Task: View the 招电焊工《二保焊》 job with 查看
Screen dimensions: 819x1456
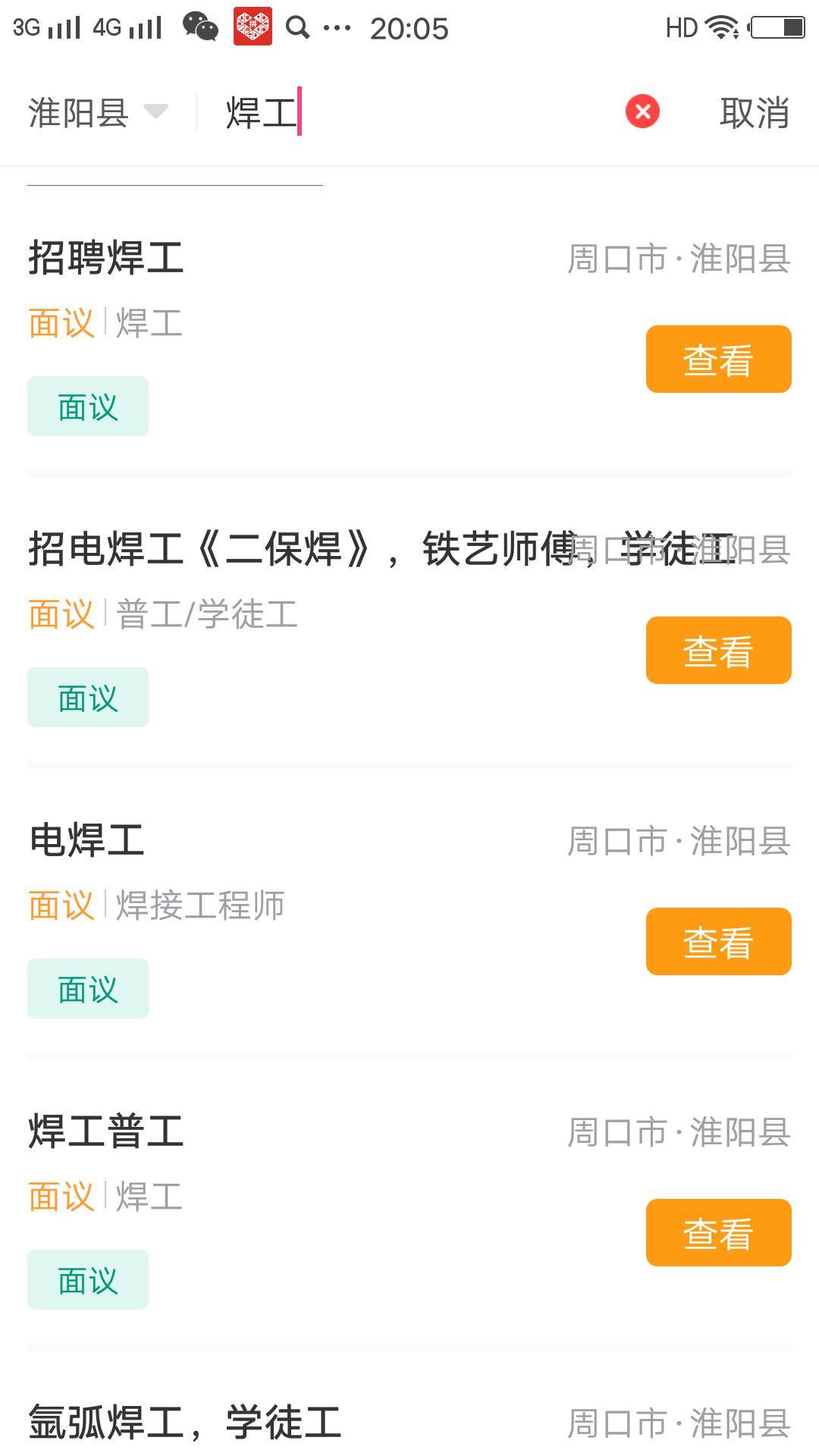Action: (x=718, y=651)
